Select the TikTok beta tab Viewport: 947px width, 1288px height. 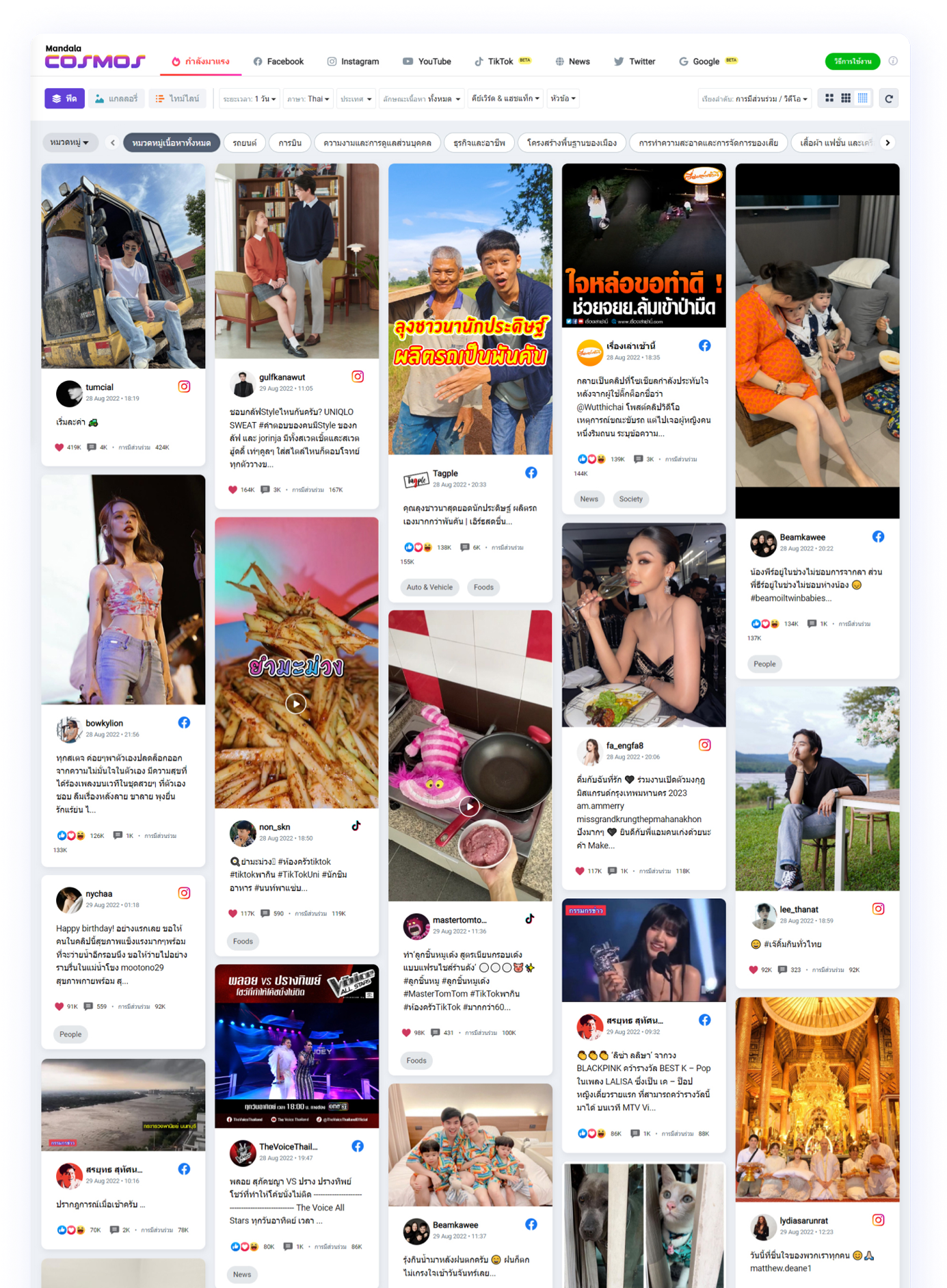tap(501, 62)
